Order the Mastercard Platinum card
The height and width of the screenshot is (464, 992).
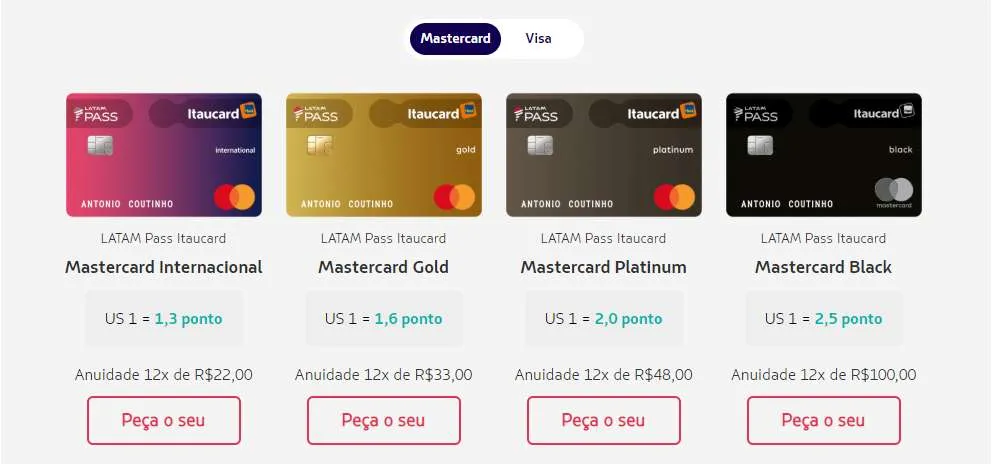point(604,420)
